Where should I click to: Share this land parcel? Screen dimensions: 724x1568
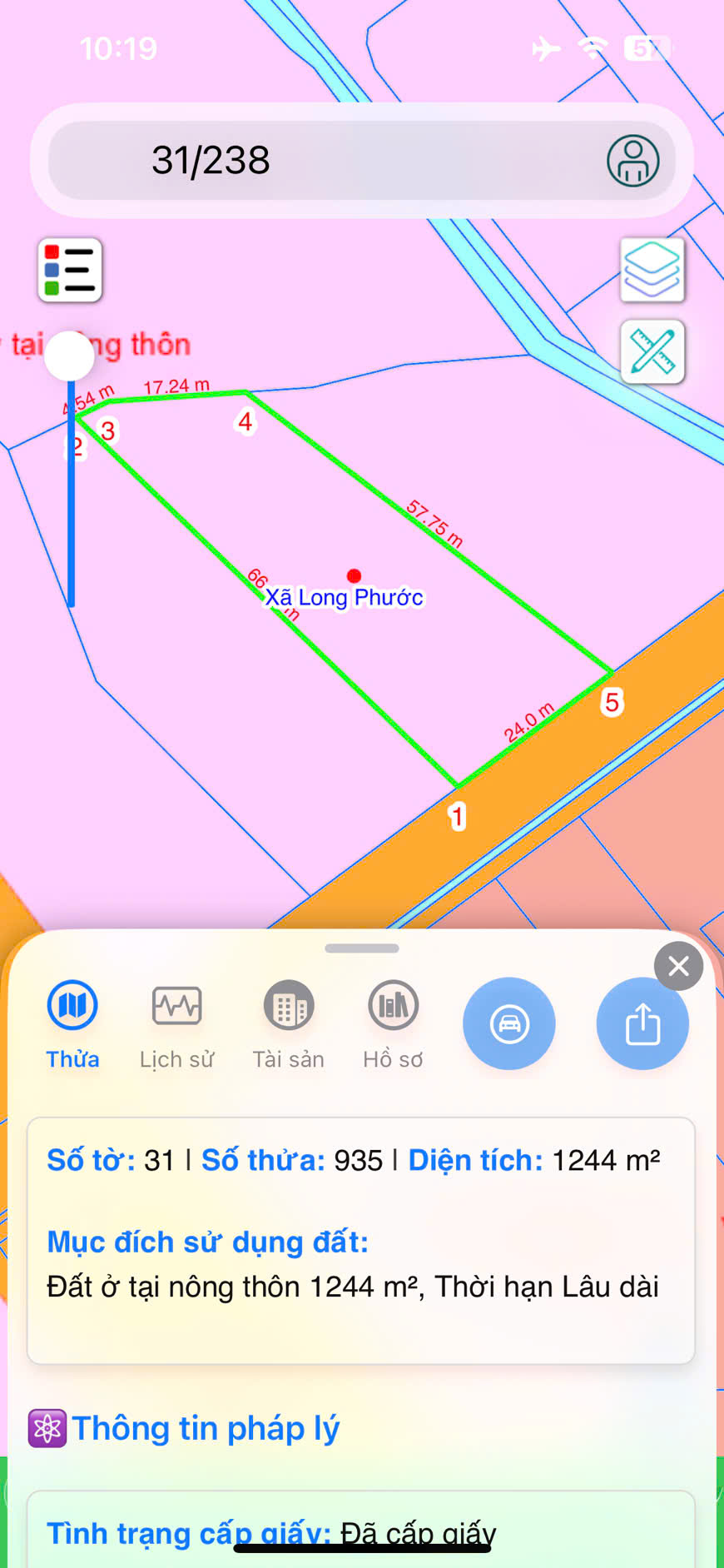coord(642,1023)
